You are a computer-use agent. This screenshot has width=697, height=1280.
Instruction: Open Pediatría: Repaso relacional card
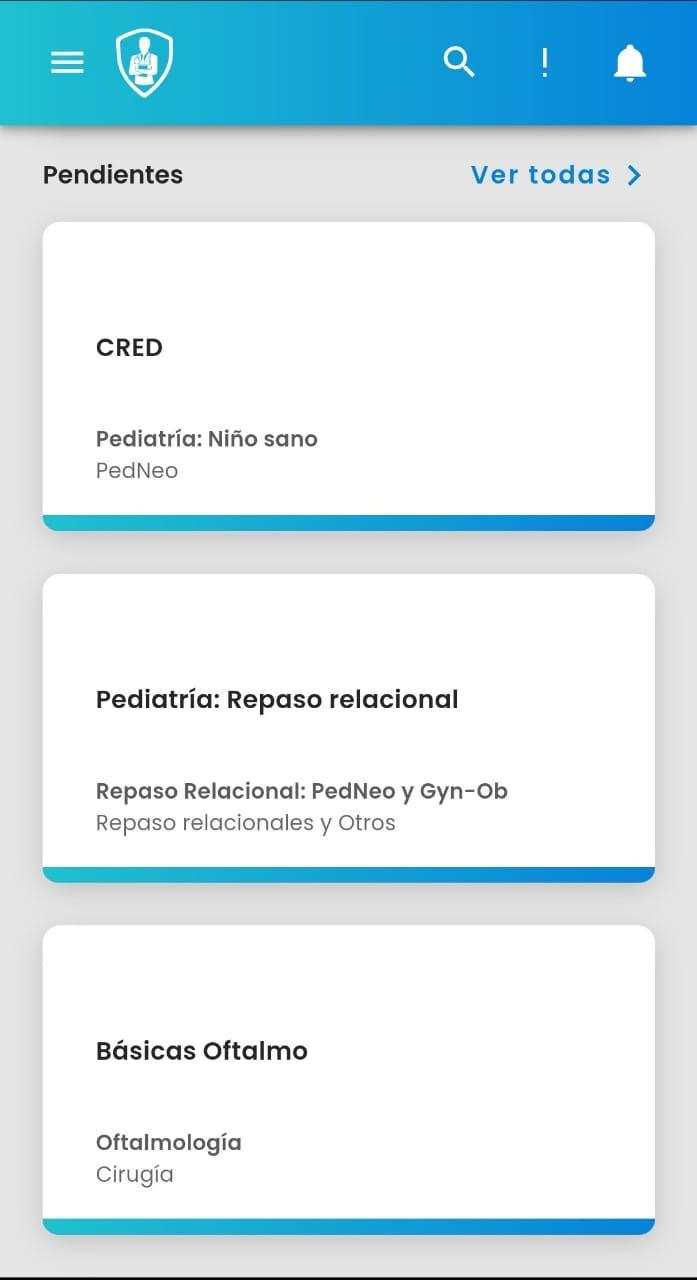pos(348,728)
